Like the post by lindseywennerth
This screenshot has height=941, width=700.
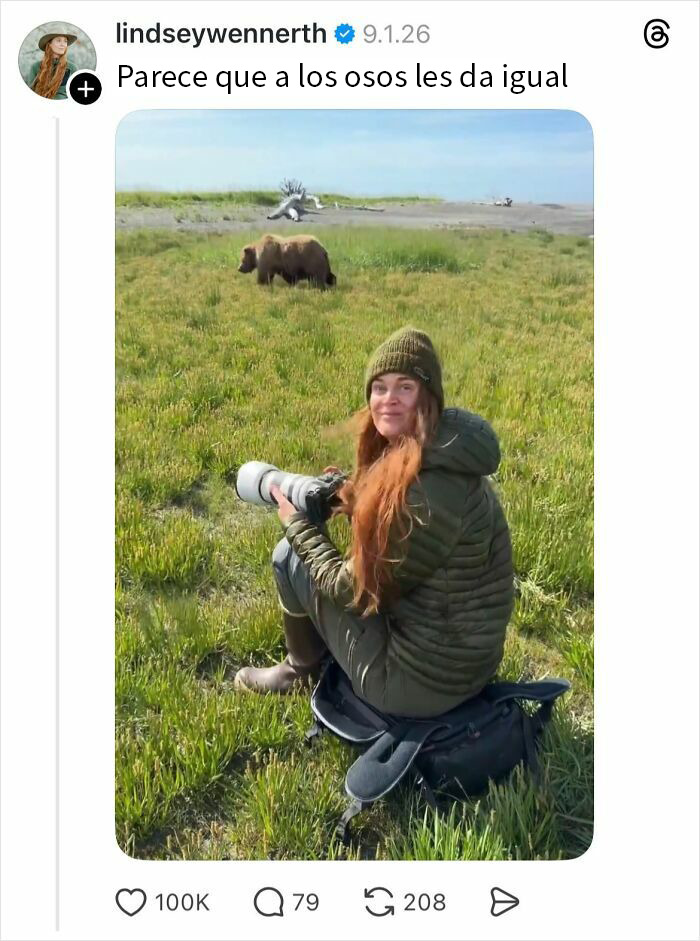(131, 902)
